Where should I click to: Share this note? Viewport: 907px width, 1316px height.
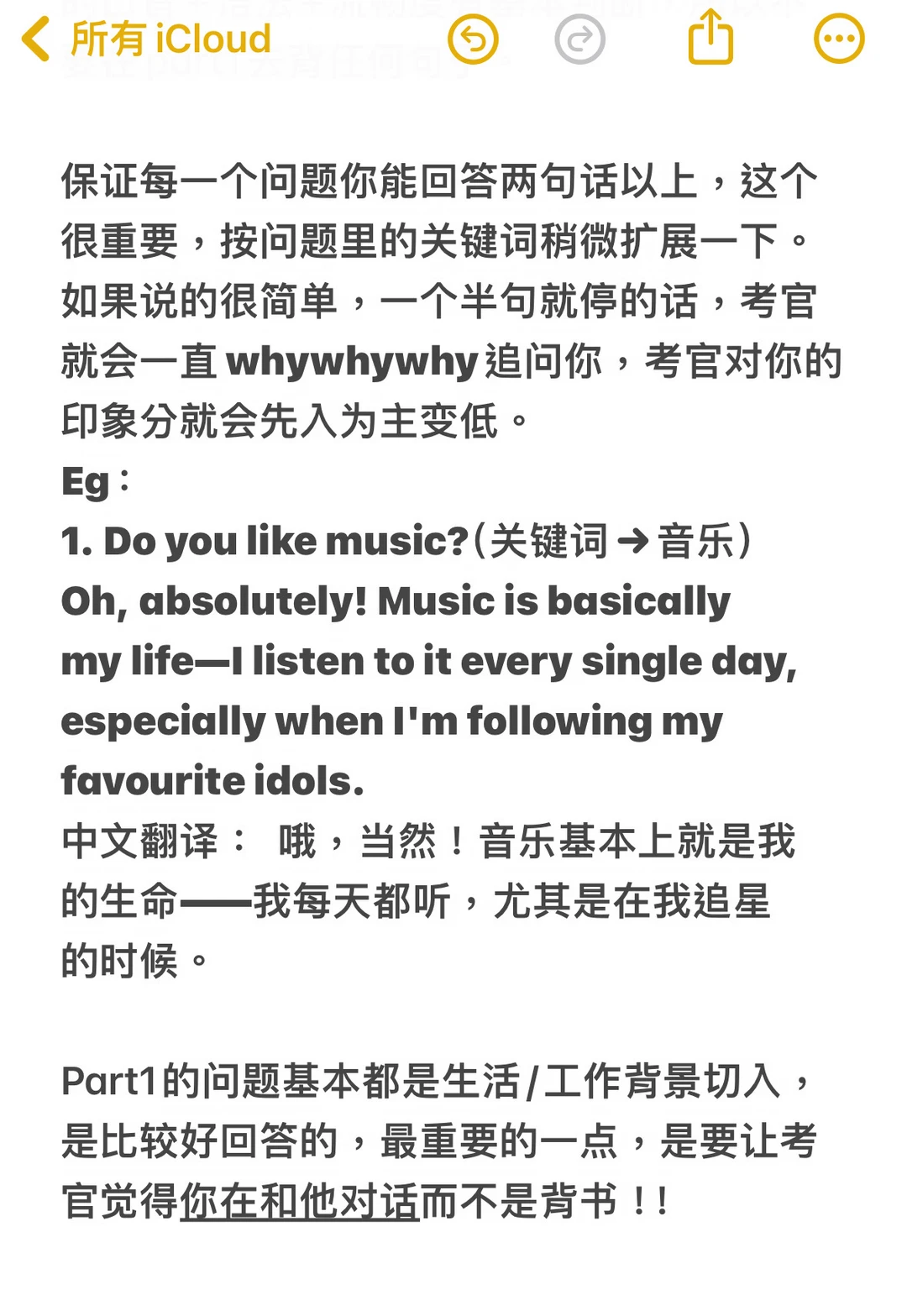(710, 36)
